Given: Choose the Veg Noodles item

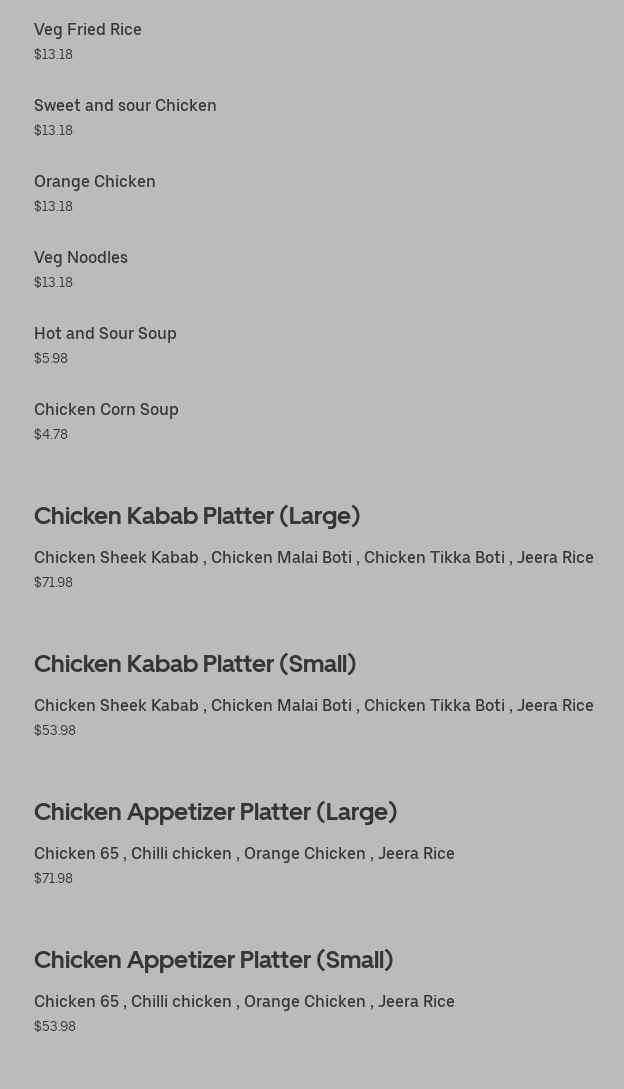Looking at the screenshot, I should coord(81,258).
